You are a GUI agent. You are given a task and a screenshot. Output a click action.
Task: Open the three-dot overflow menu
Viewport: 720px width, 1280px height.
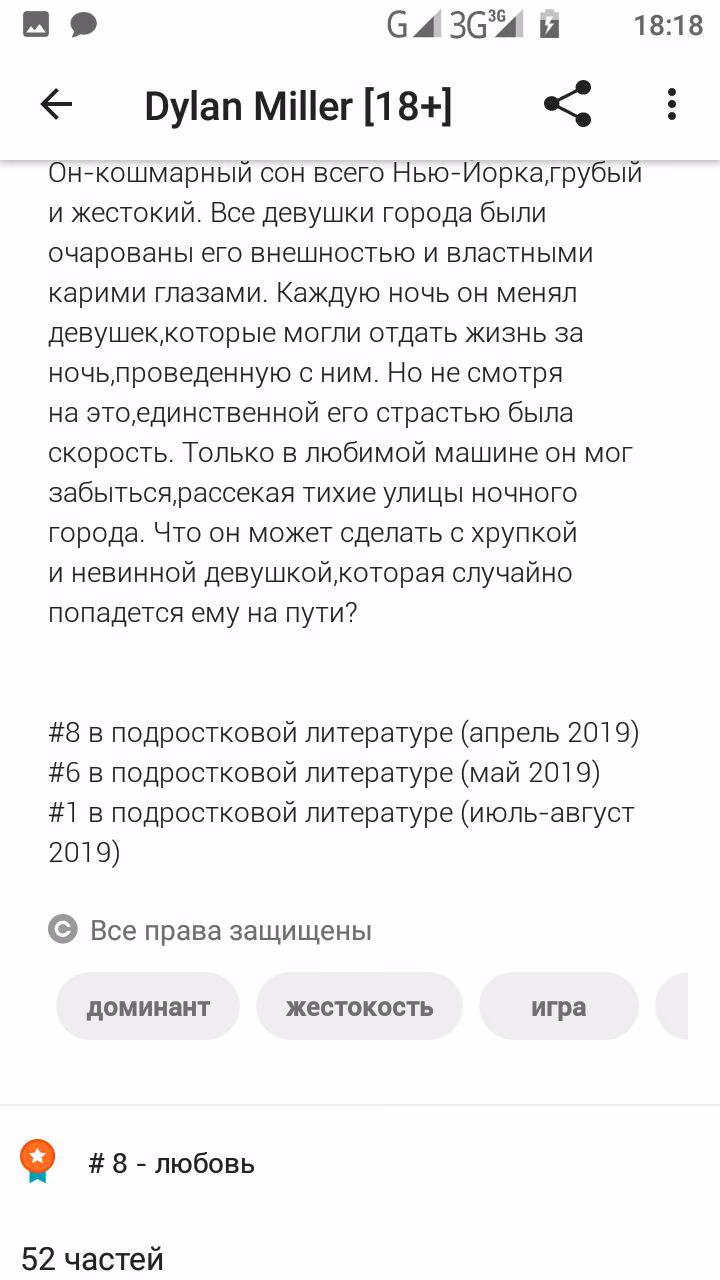point(672,104)
